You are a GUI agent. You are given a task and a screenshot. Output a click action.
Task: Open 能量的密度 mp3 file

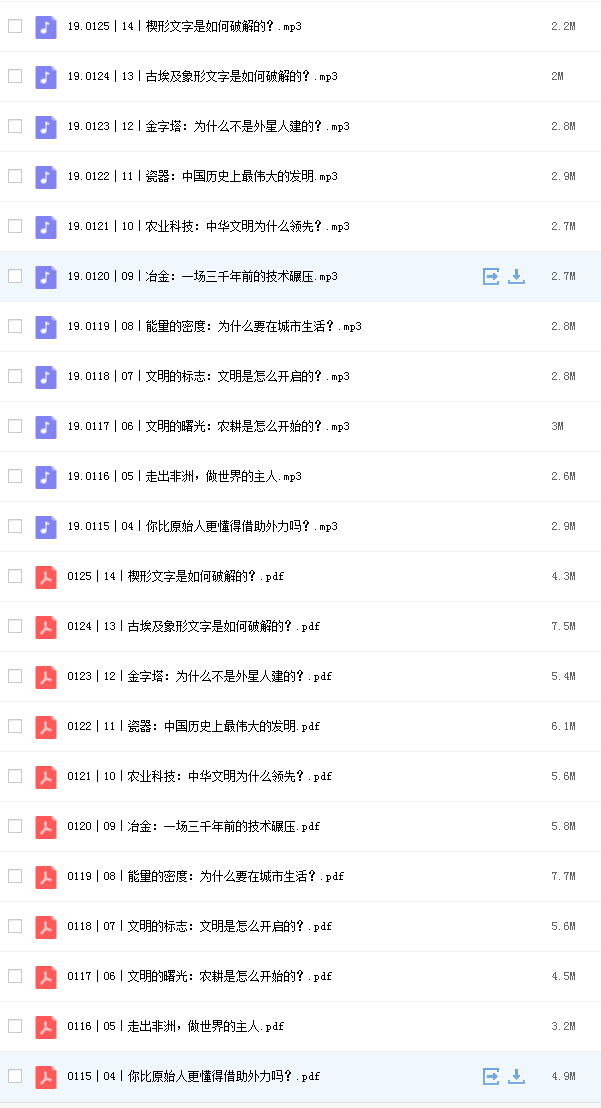point(215,326)
